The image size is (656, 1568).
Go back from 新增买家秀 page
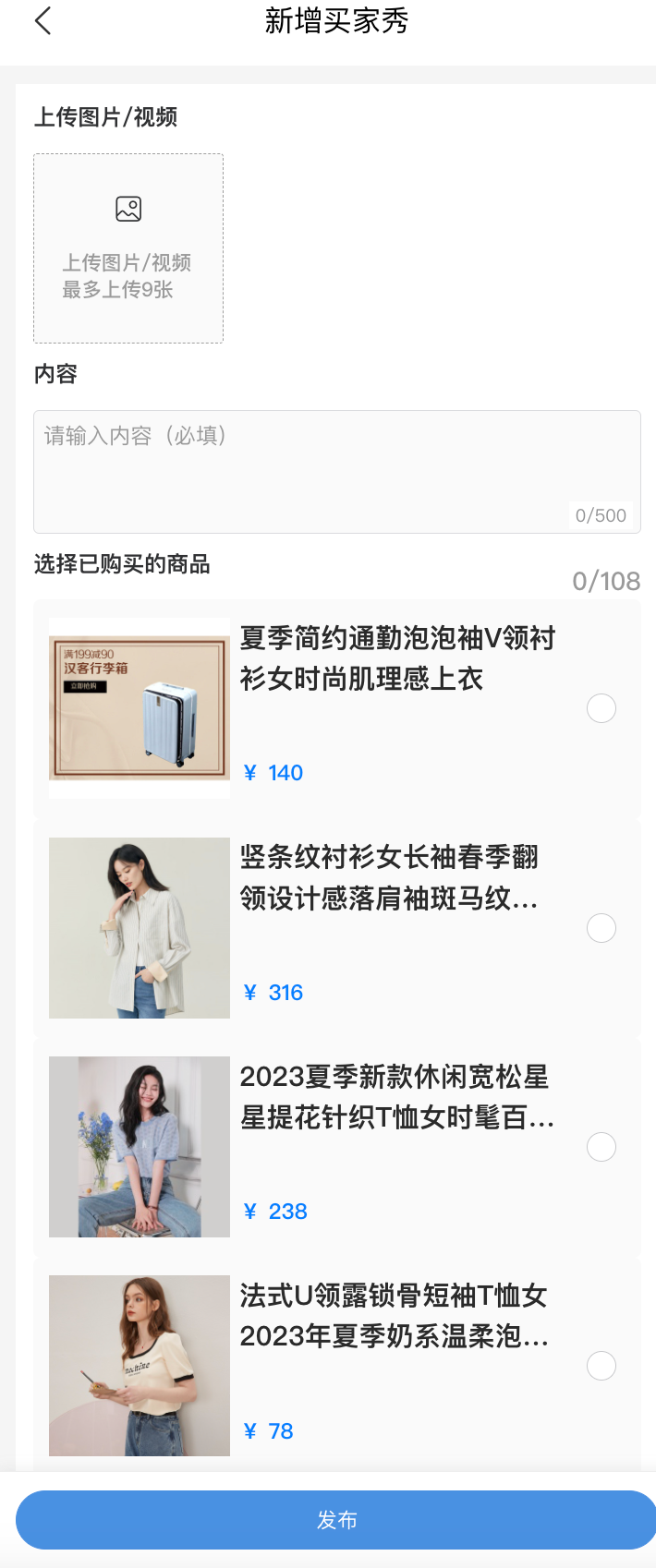point(43,20)
